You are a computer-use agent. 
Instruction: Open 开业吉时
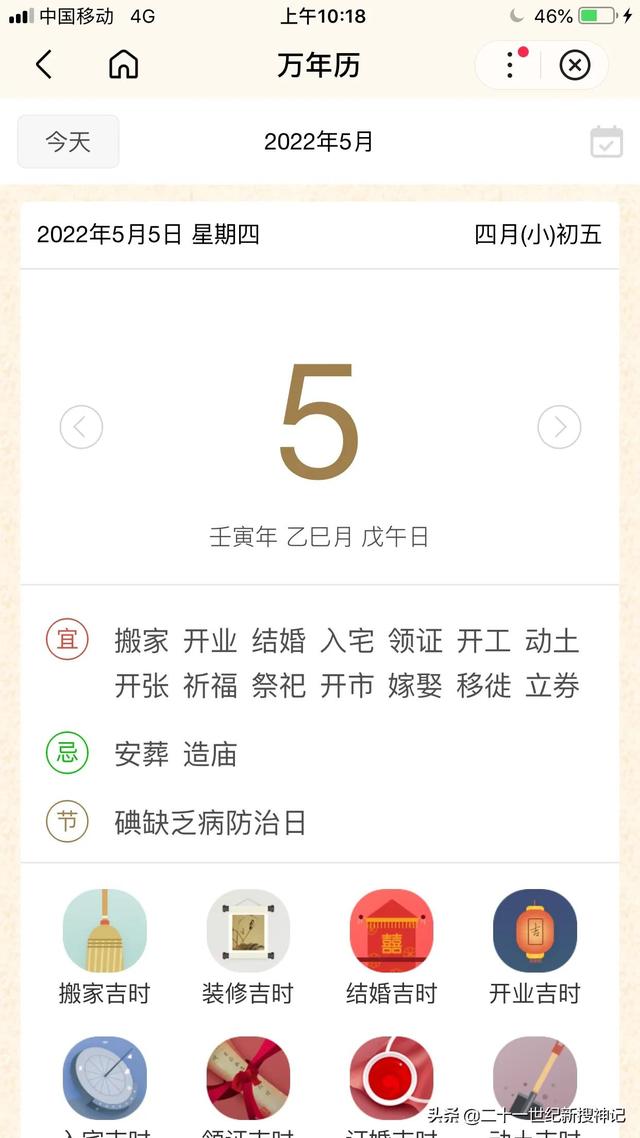tap(534, 946)
